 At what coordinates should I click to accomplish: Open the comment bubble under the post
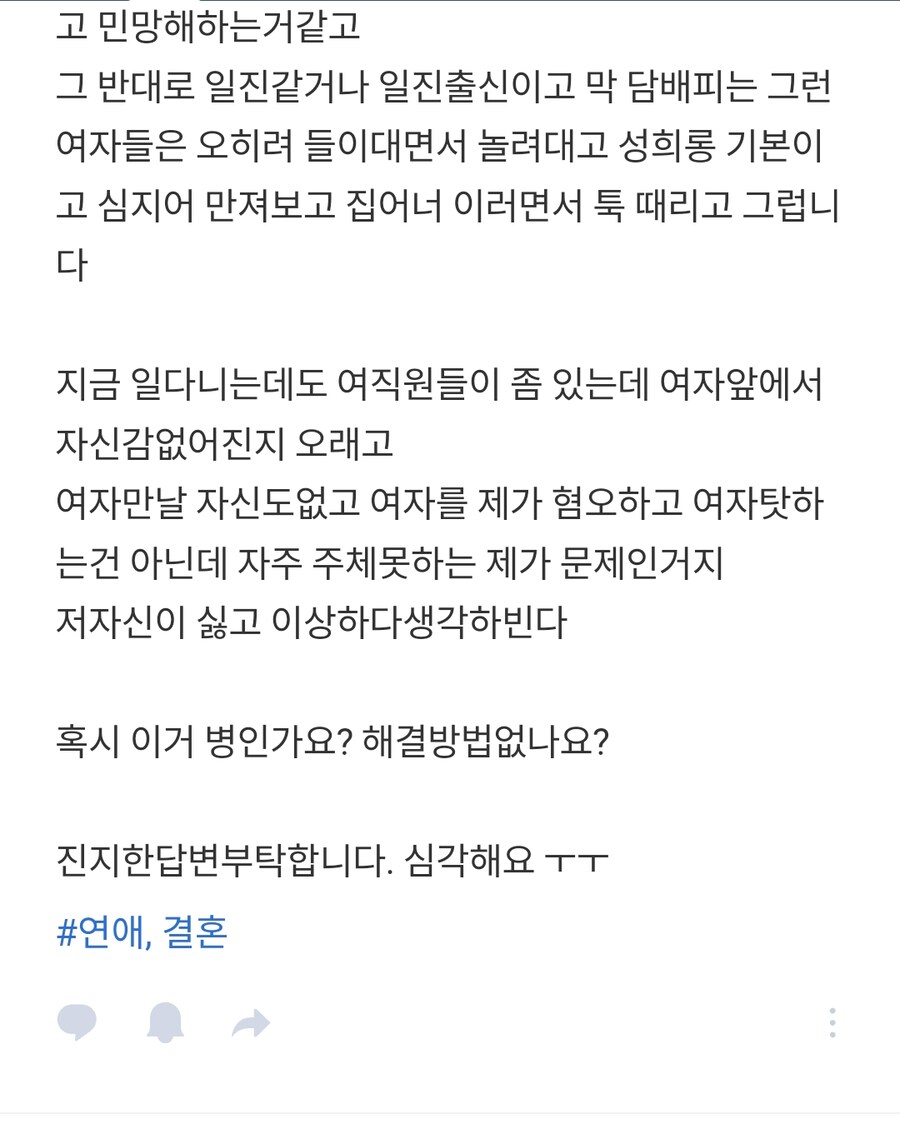tap(77, 1022)
